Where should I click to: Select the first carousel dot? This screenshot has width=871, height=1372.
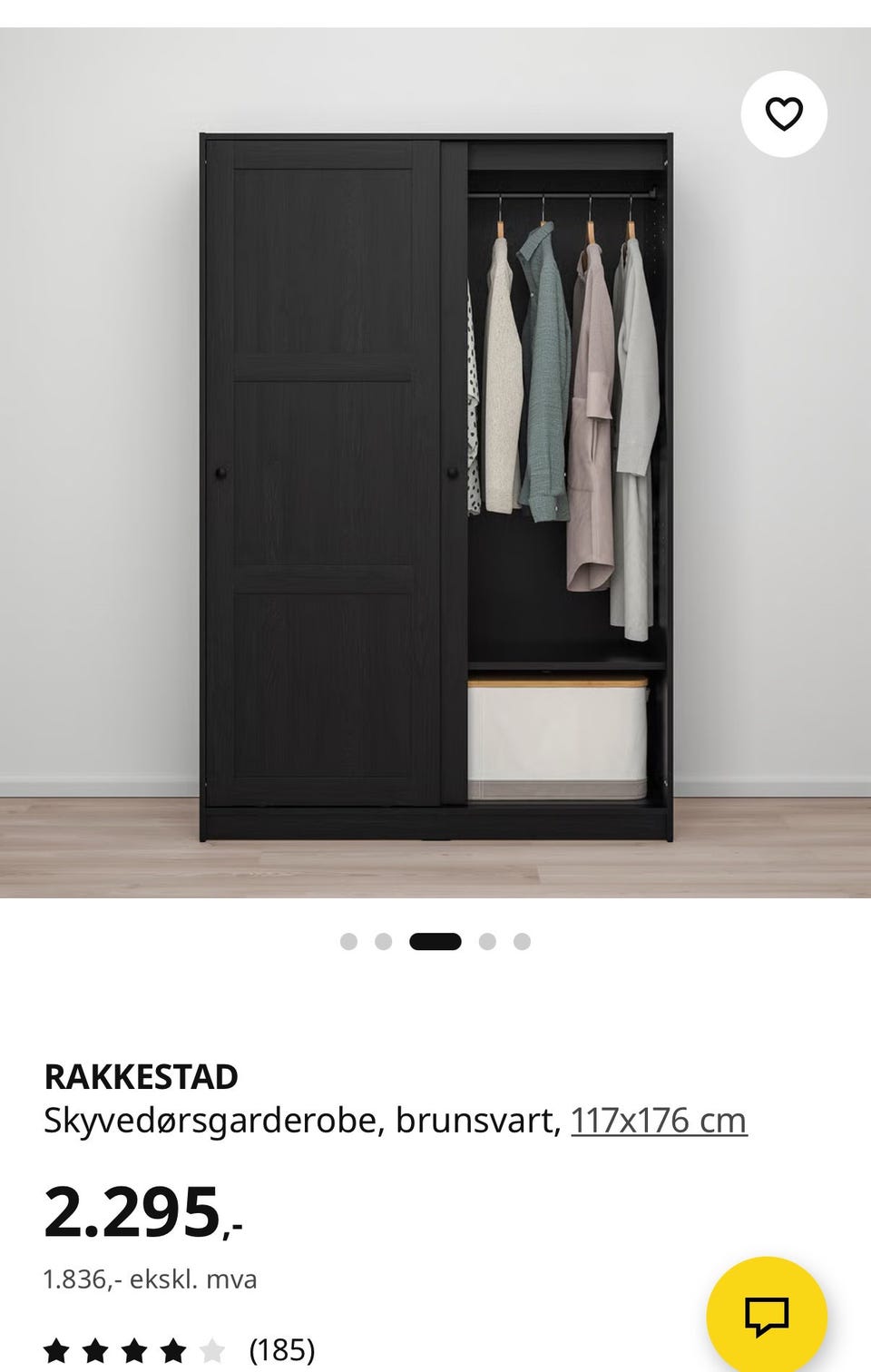(348, 941)
